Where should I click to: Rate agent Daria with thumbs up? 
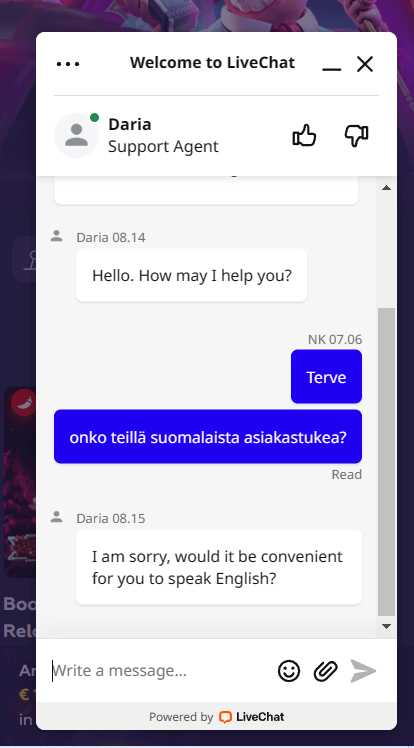[304, 135]
